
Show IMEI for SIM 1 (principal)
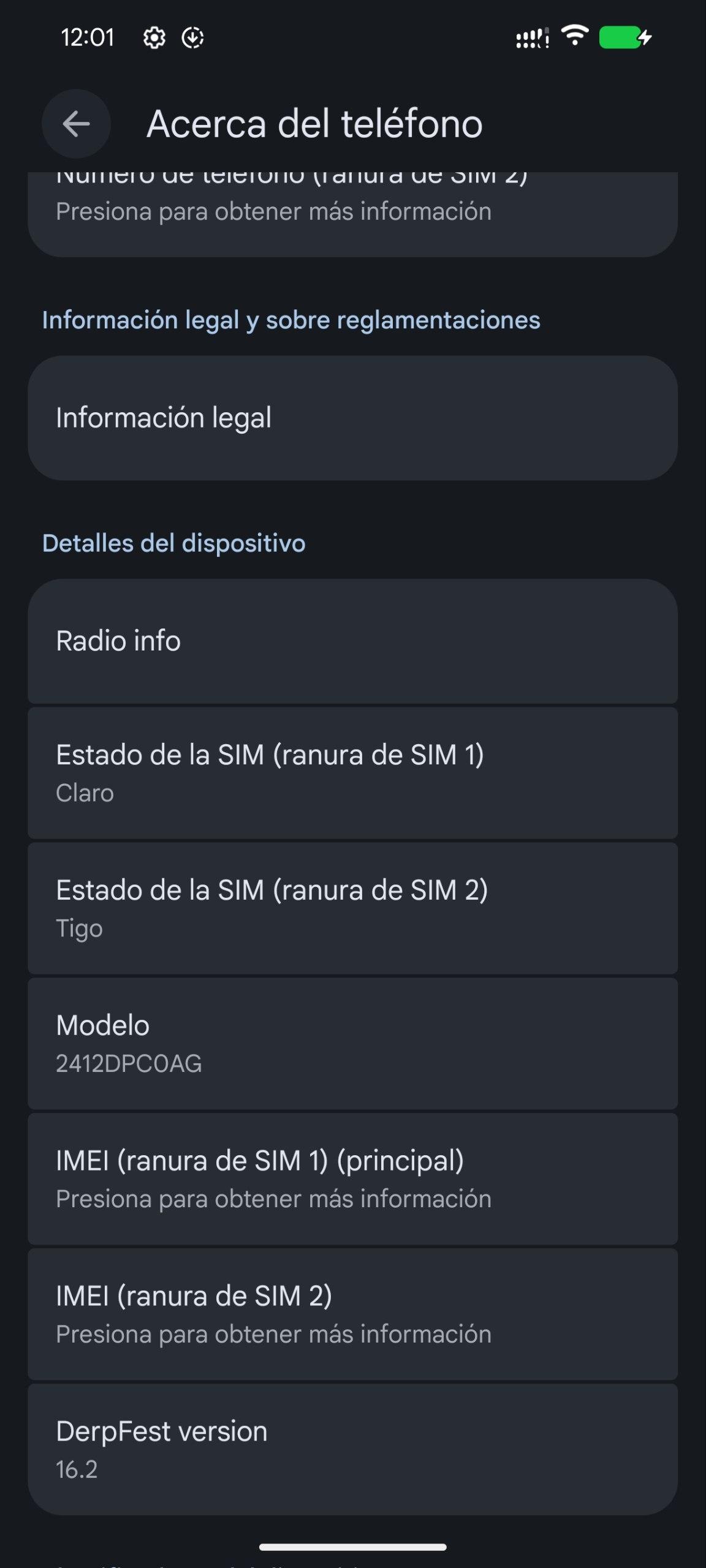pos(352,1179)
